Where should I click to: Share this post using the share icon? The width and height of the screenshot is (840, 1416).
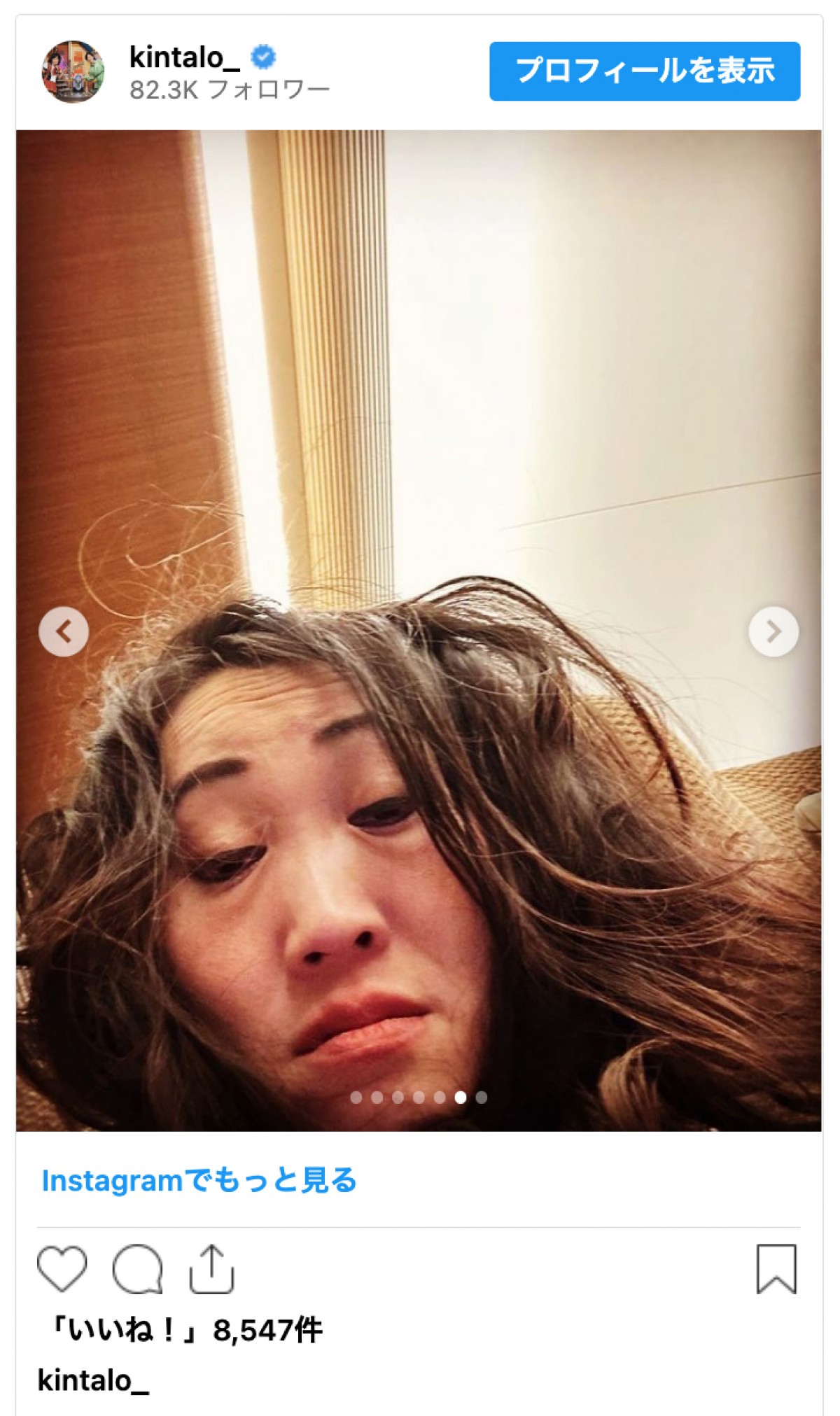click(211, 1268)
